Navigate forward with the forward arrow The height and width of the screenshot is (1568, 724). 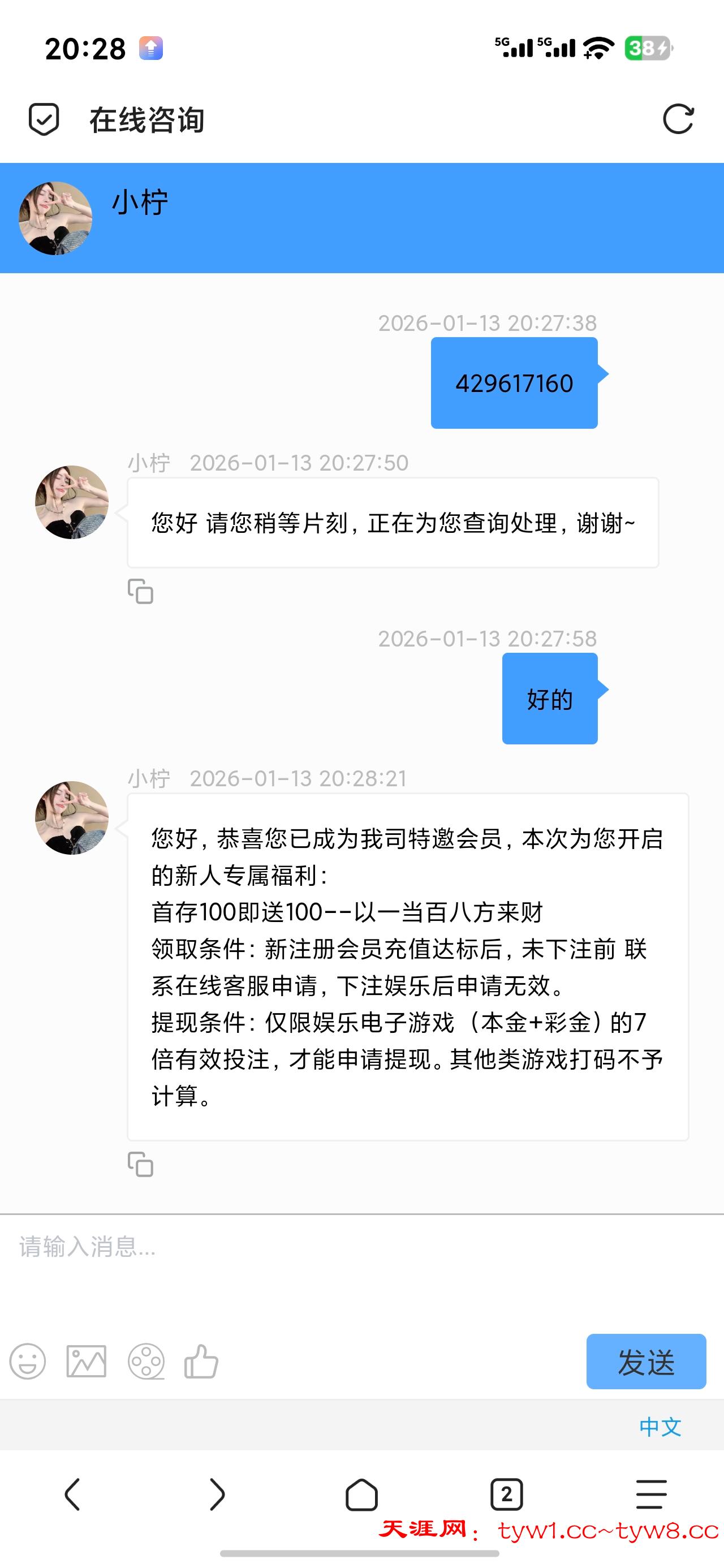[x=217, y=1493]
